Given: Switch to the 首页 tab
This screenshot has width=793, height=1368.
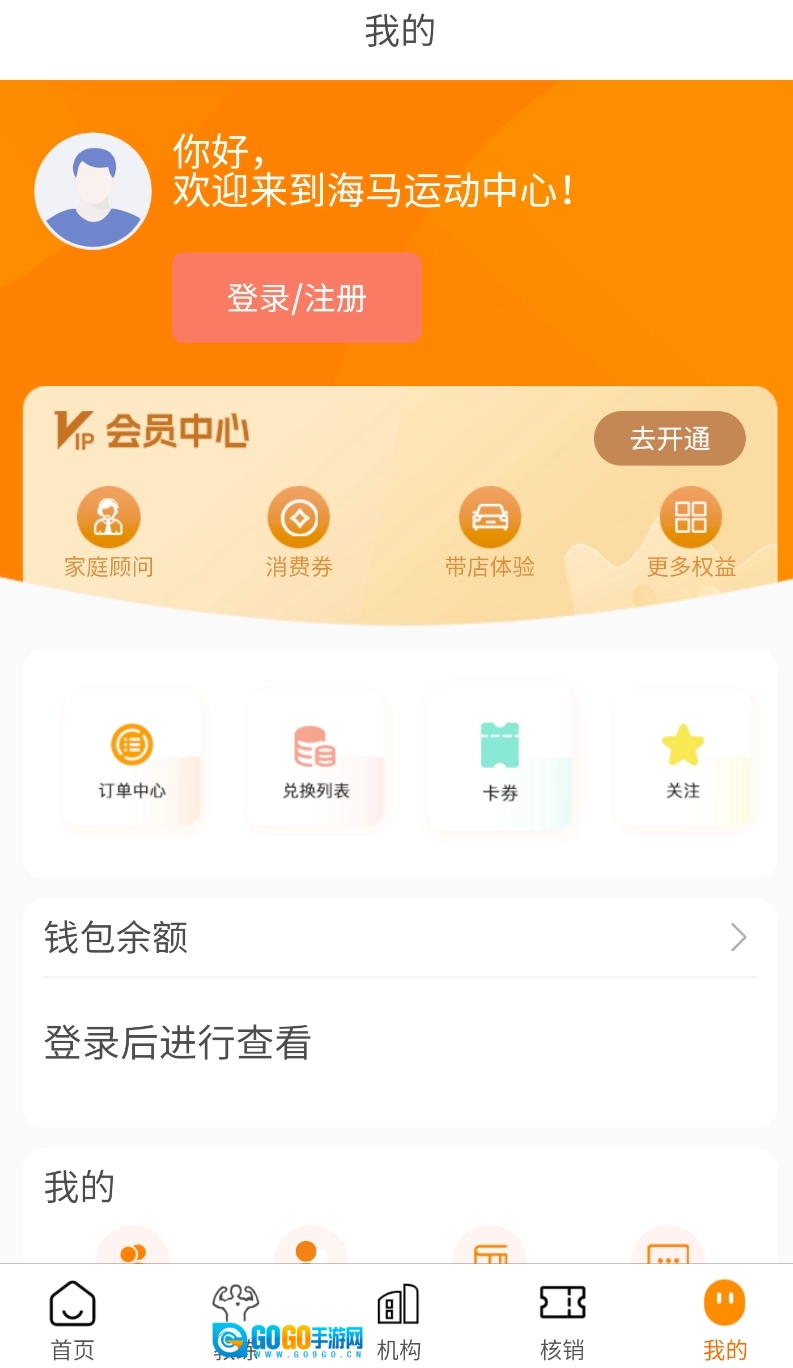Looking at the screenshot, I should point(73,1320).
